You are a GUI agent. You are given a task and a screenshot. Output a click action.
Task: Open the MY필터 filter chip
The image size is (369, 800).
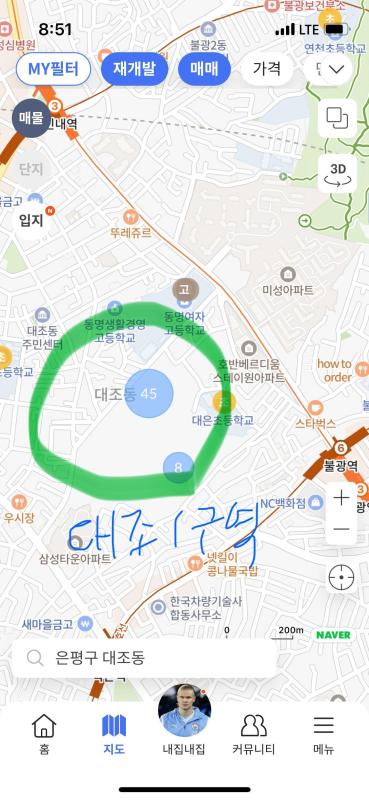click(x=54, y=68)
